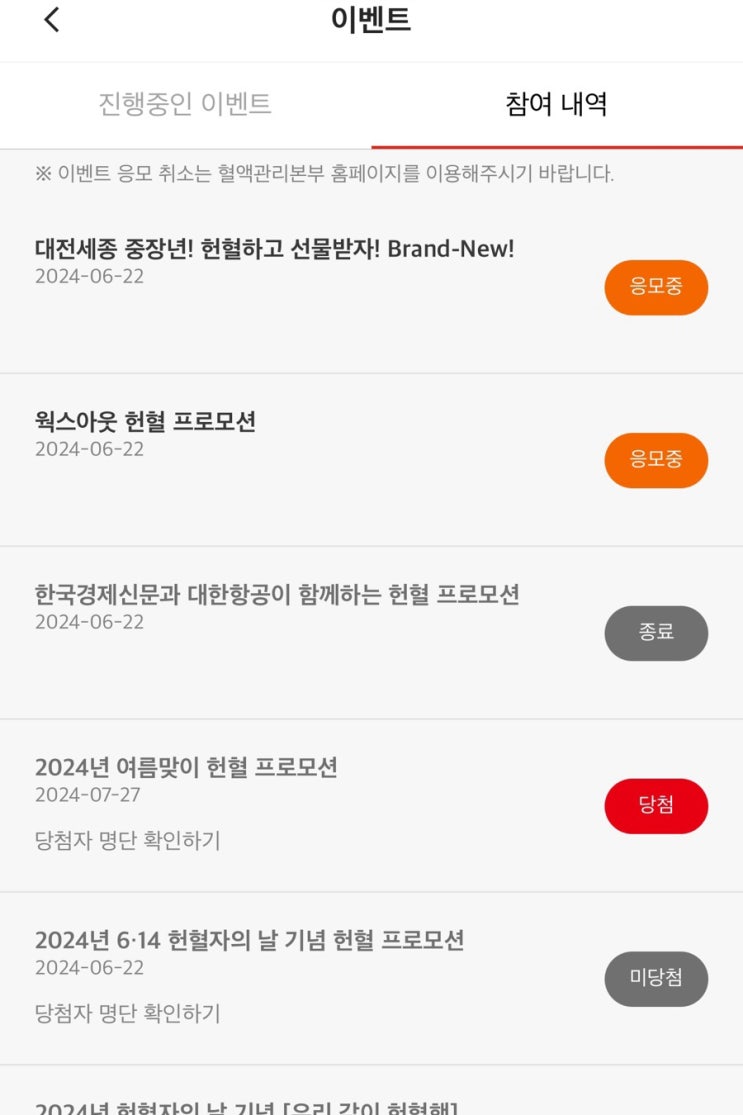The image size is (743, 1115).
Task: Tap 응모중 badge for 웍스아웃 프로모션
Action: click(x=656, y=460)
